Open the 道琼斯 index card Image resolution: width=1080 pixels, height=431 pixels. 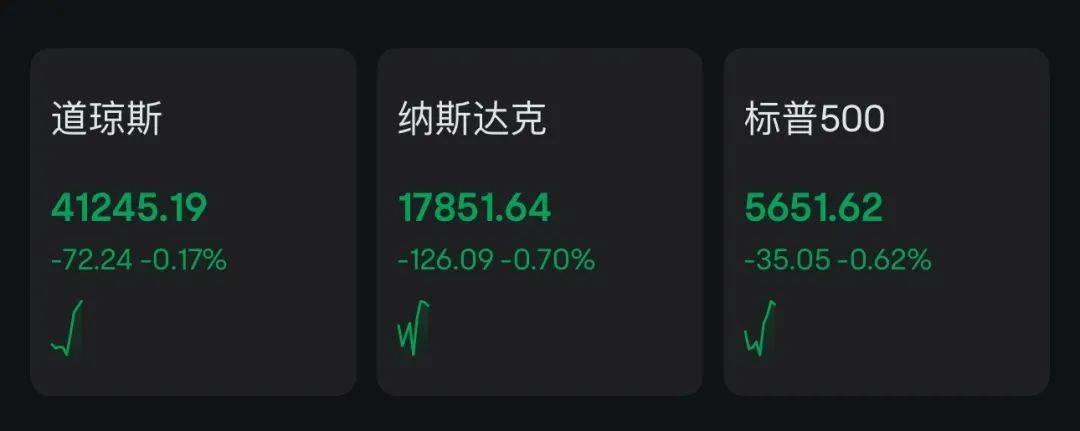point(193,221)
